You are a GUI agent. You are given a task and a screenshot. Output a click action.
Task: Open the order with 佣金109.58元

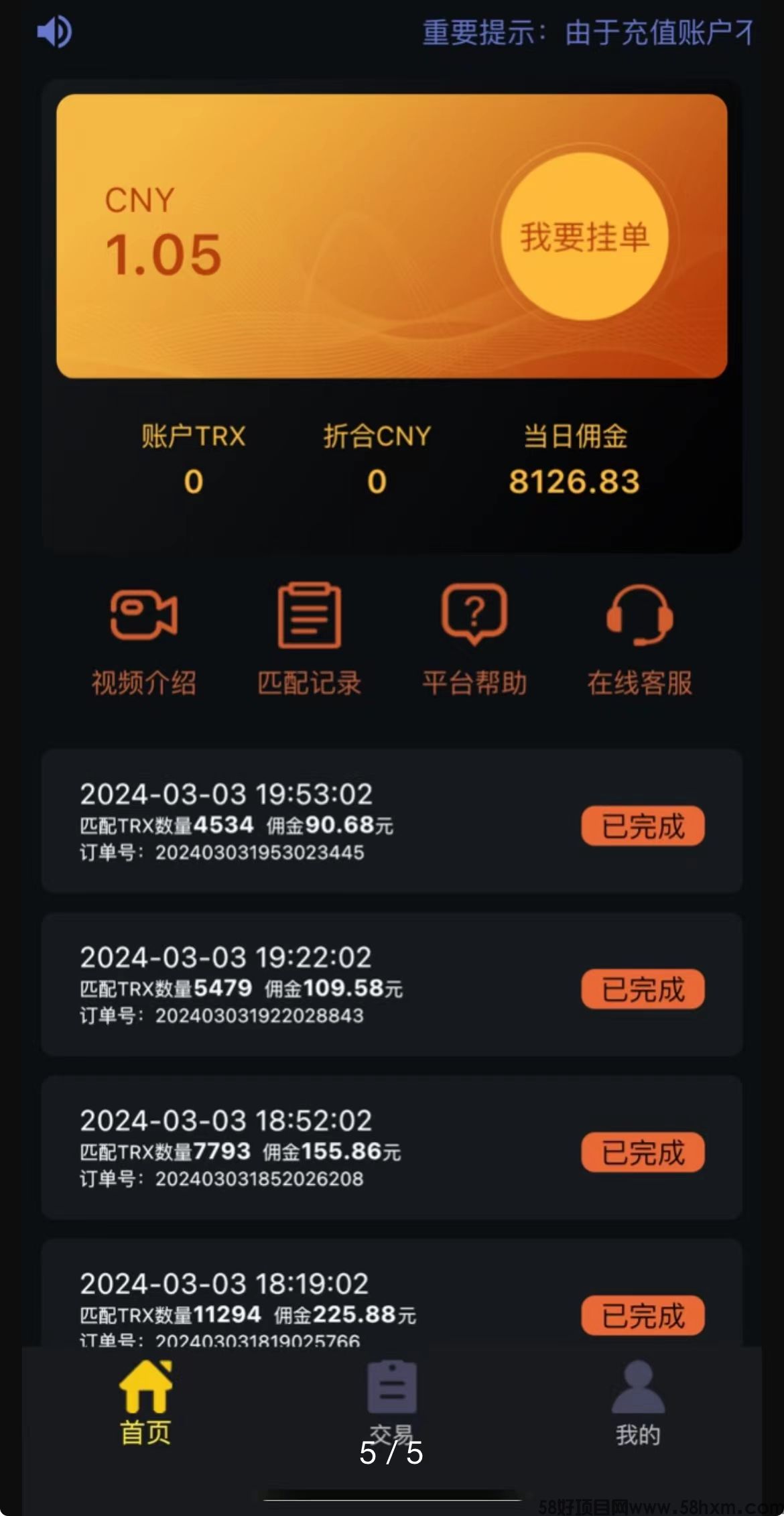pyautogui.click(x=392, y=985)
